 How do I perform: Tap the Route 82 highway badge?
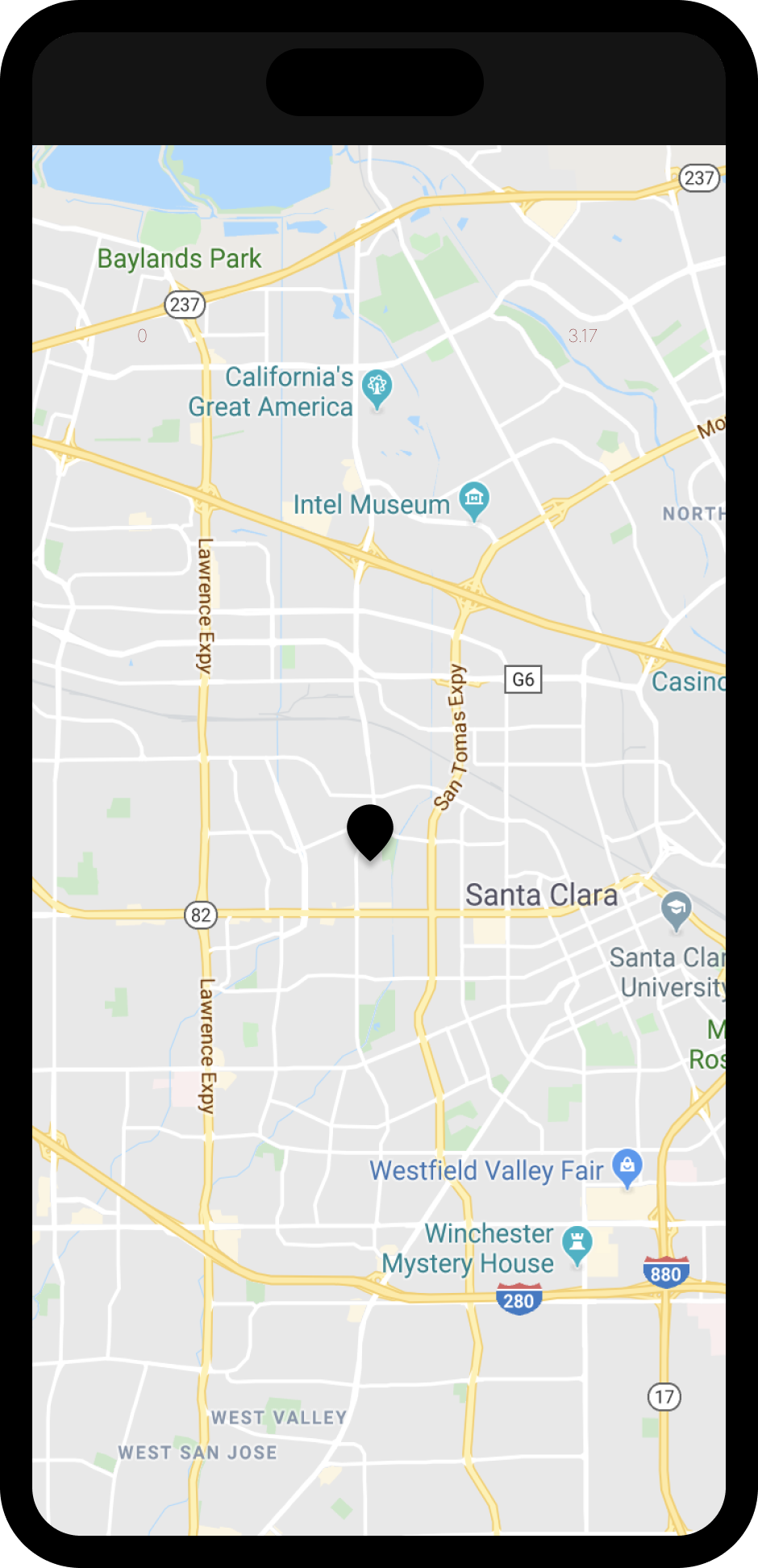[200, 915]
